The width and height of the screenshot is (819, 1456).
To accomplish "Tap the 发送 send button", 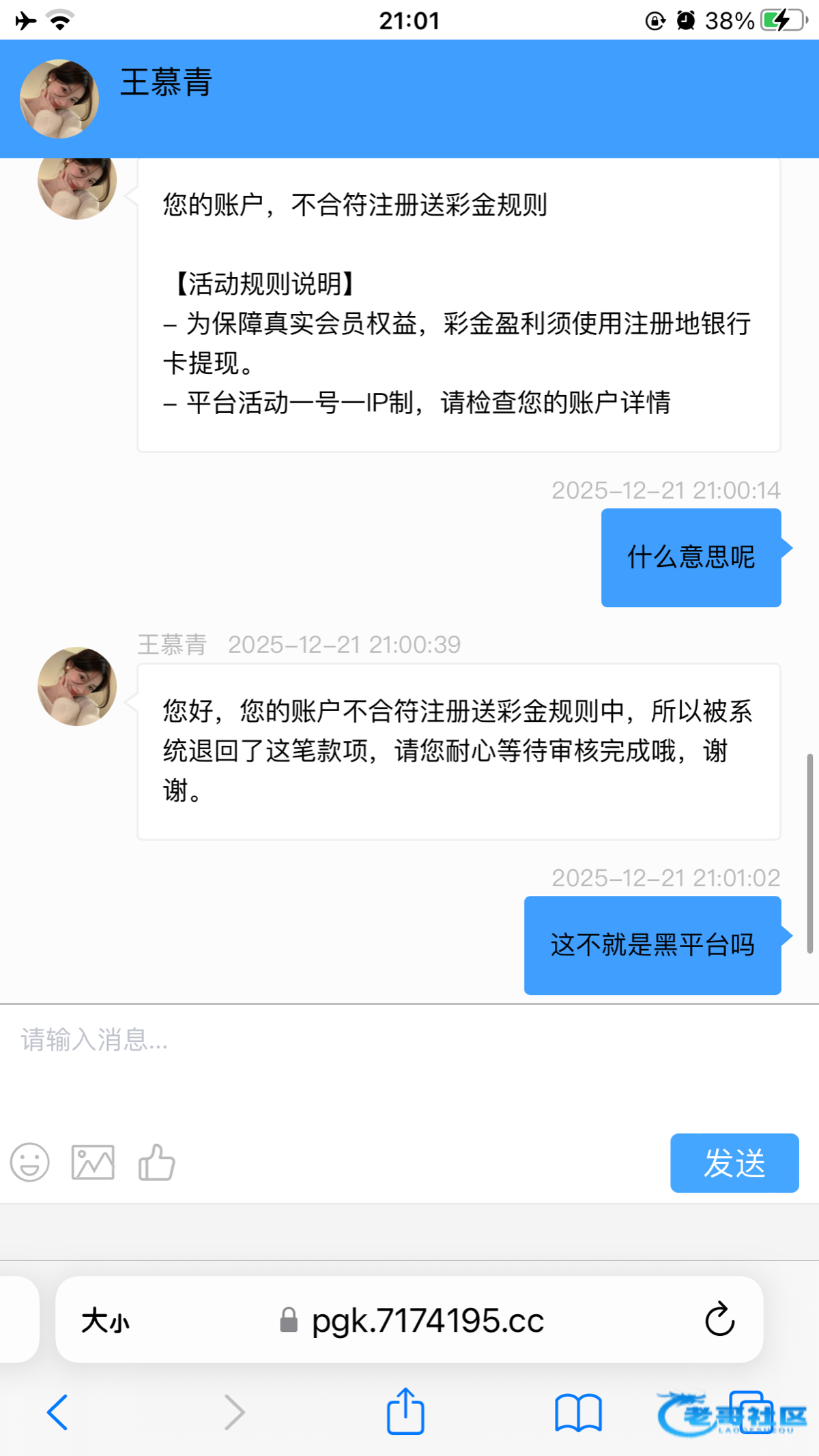I will coord(734,1163).
